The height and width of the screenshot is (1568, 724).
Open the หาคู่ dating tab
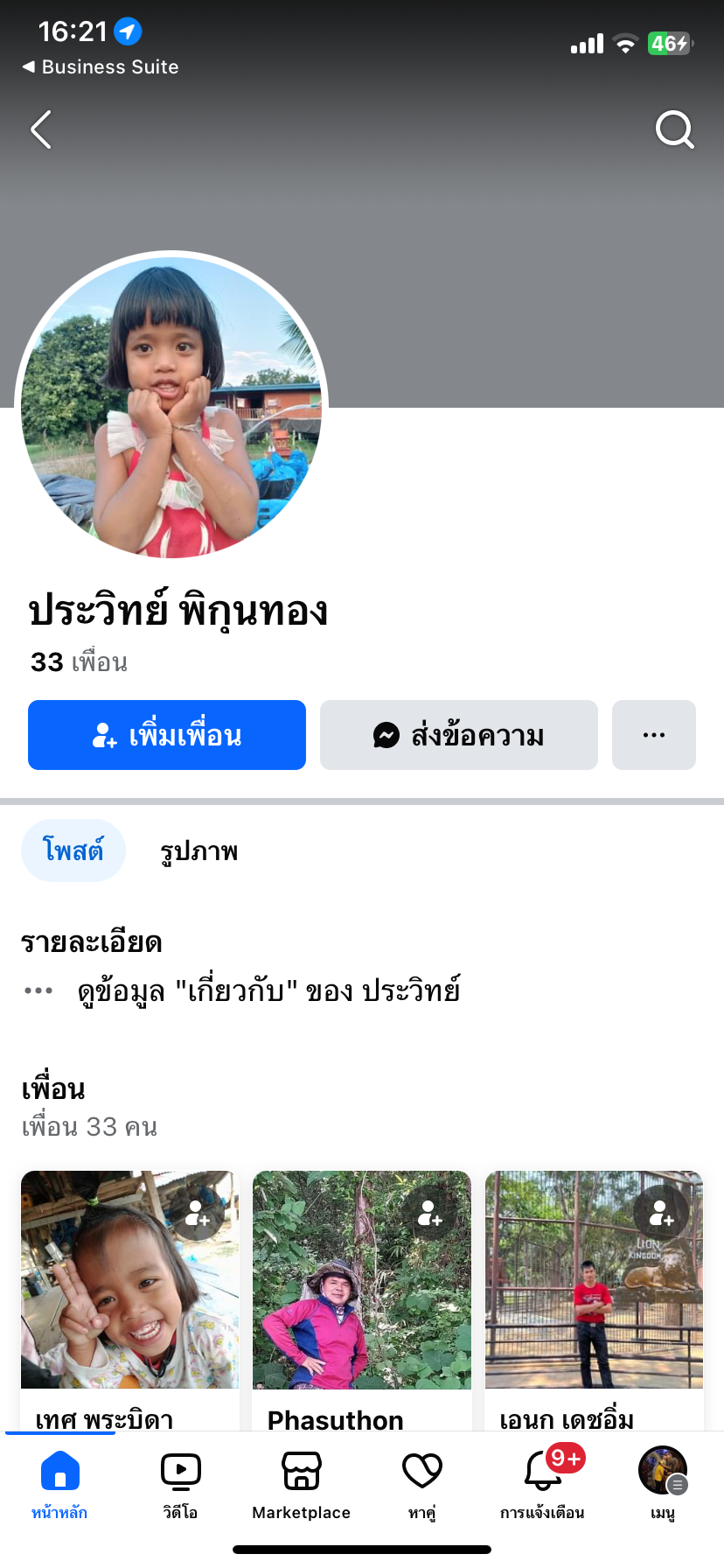coord(421,1484)
